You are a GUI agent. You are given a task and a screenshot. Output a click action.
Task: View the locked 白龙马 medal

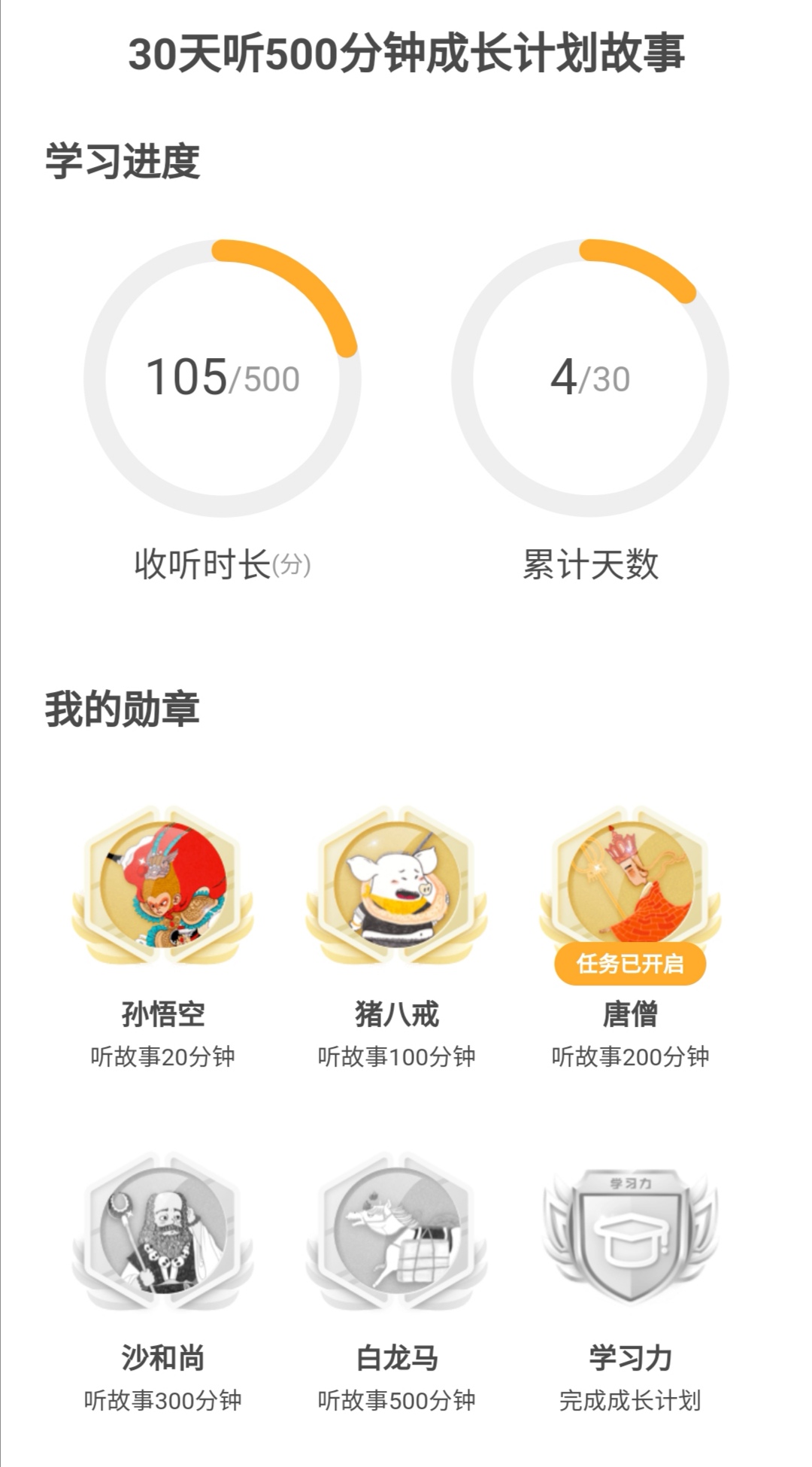(396, 1230)
